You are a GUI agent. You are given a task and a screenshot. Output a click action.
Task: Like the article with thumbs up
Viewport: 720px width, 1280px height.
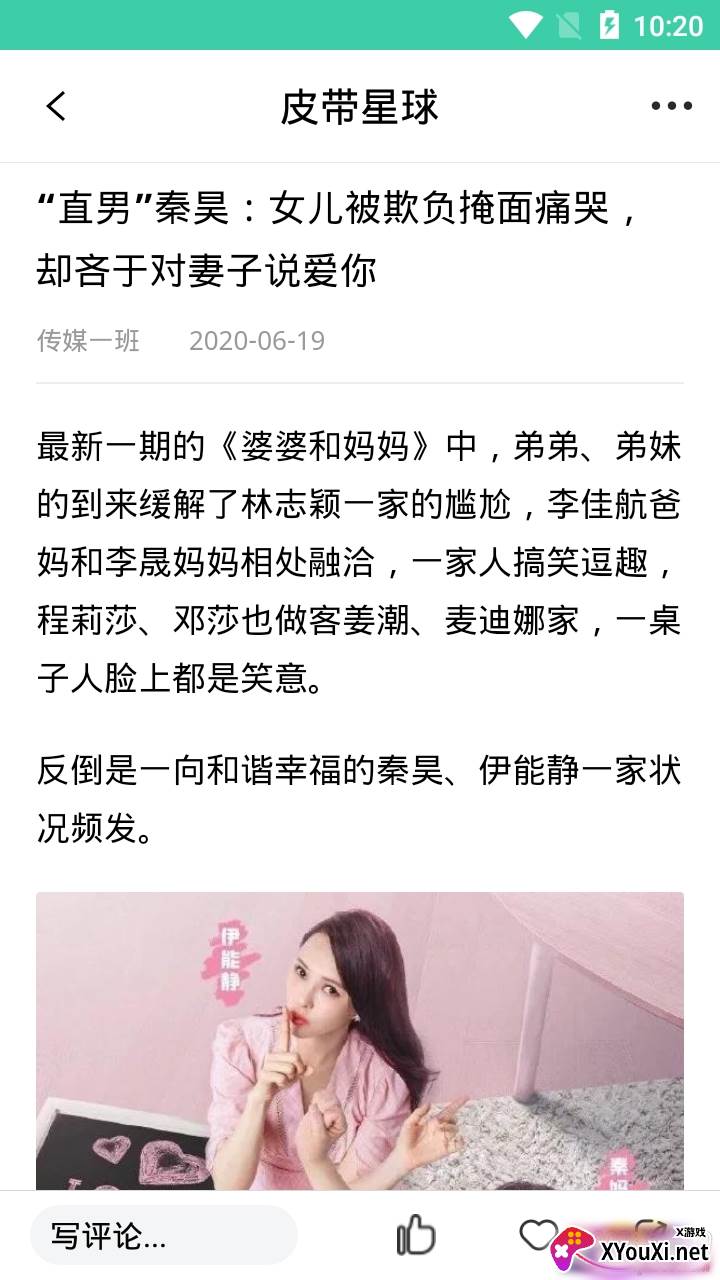pyautogui.click(x=416, y=1236)
